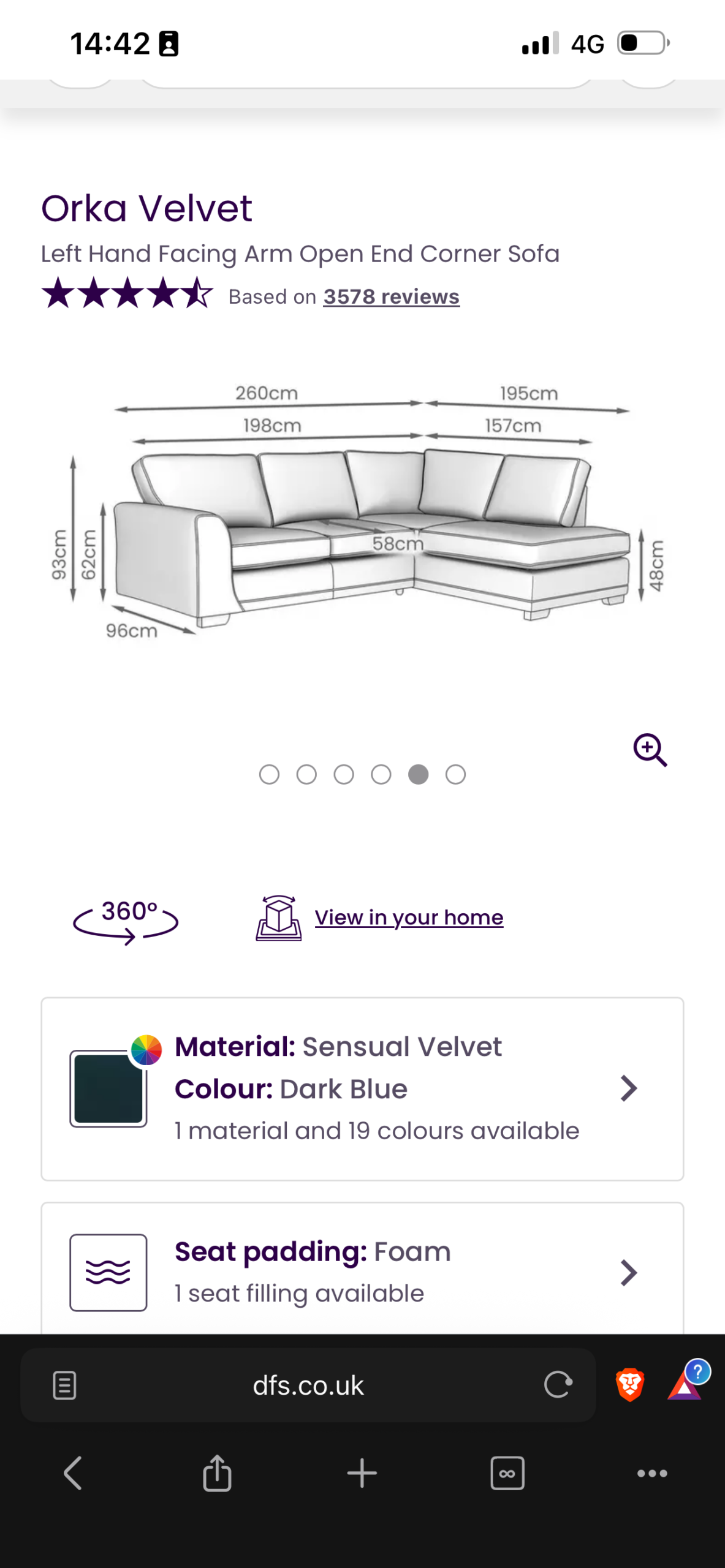Open Seat padding options
725x1568 pixels.
point(362,1272)
